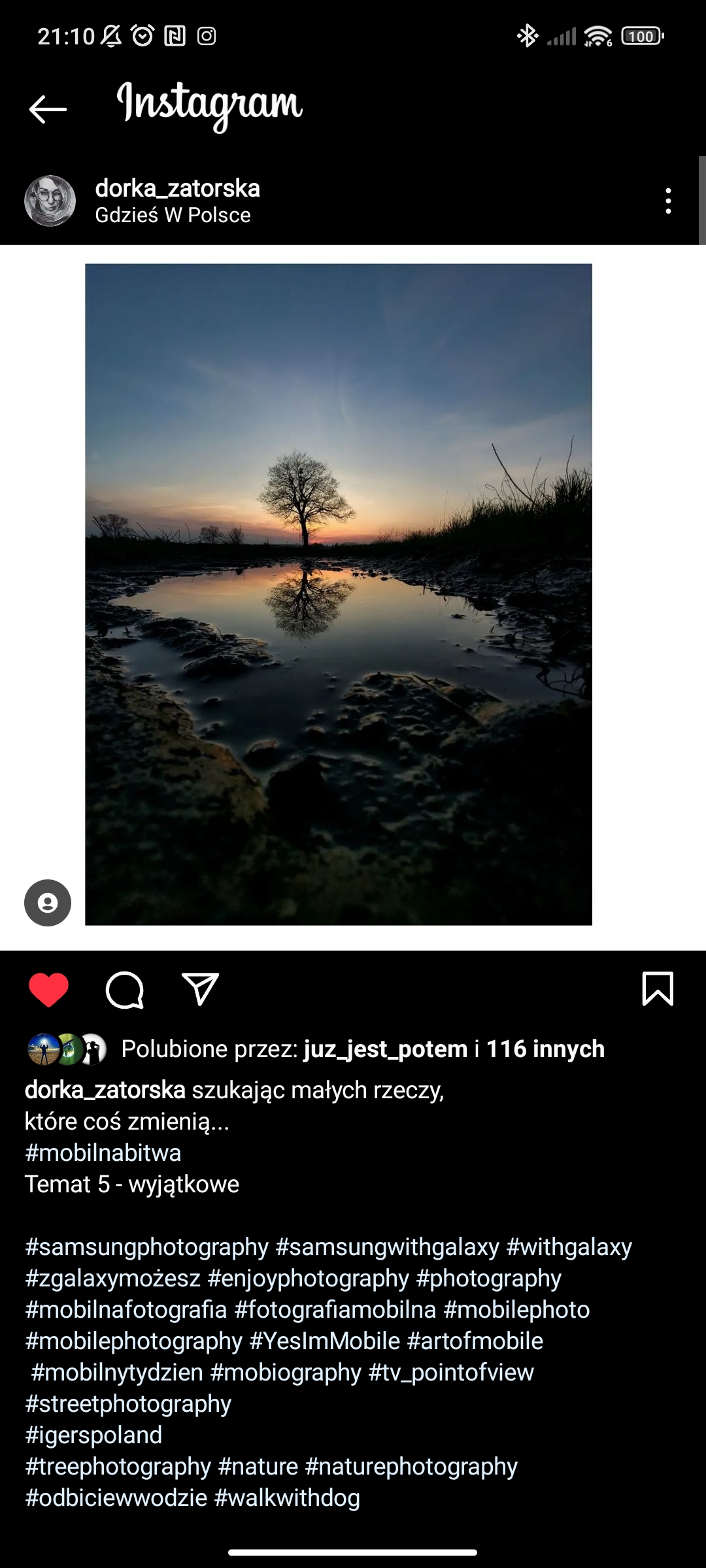View the 116 innych likes list
706x1568 pixels.
coord(545,1049)
